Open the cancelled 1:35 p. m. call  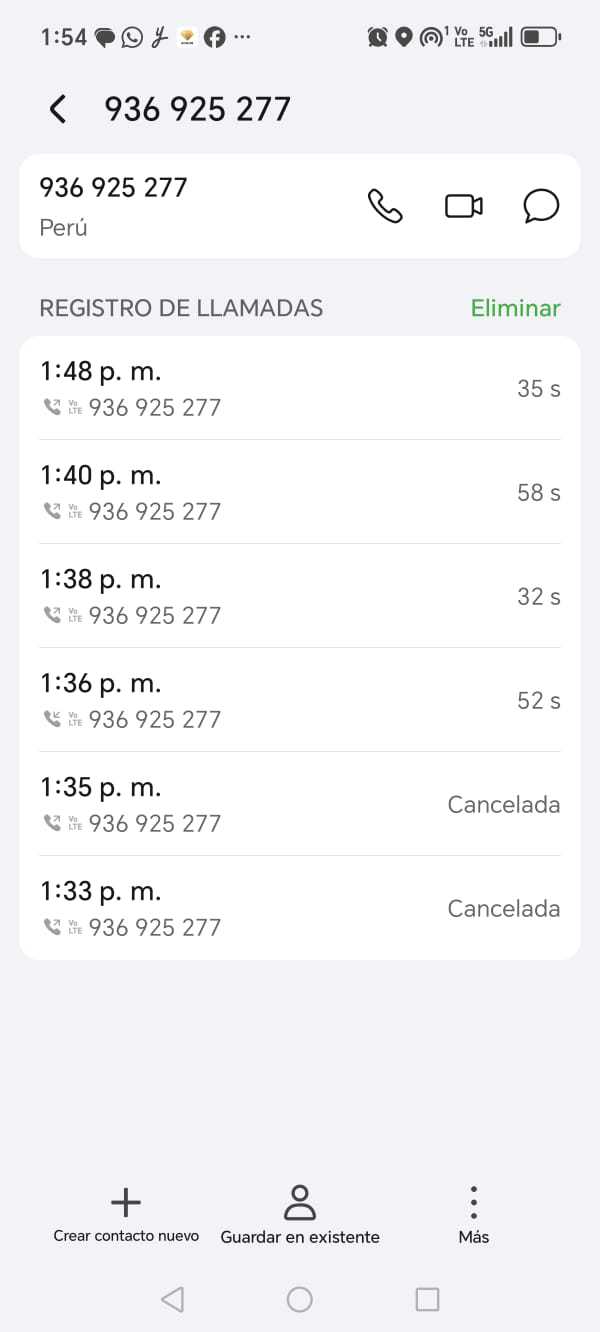299,804
